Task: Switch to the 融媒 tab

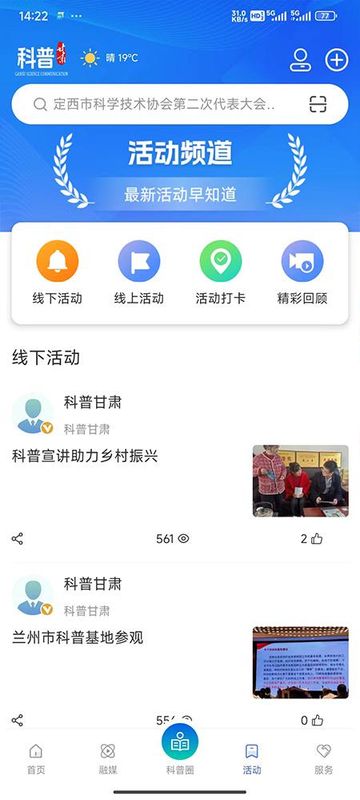Action: coord(108,759)
